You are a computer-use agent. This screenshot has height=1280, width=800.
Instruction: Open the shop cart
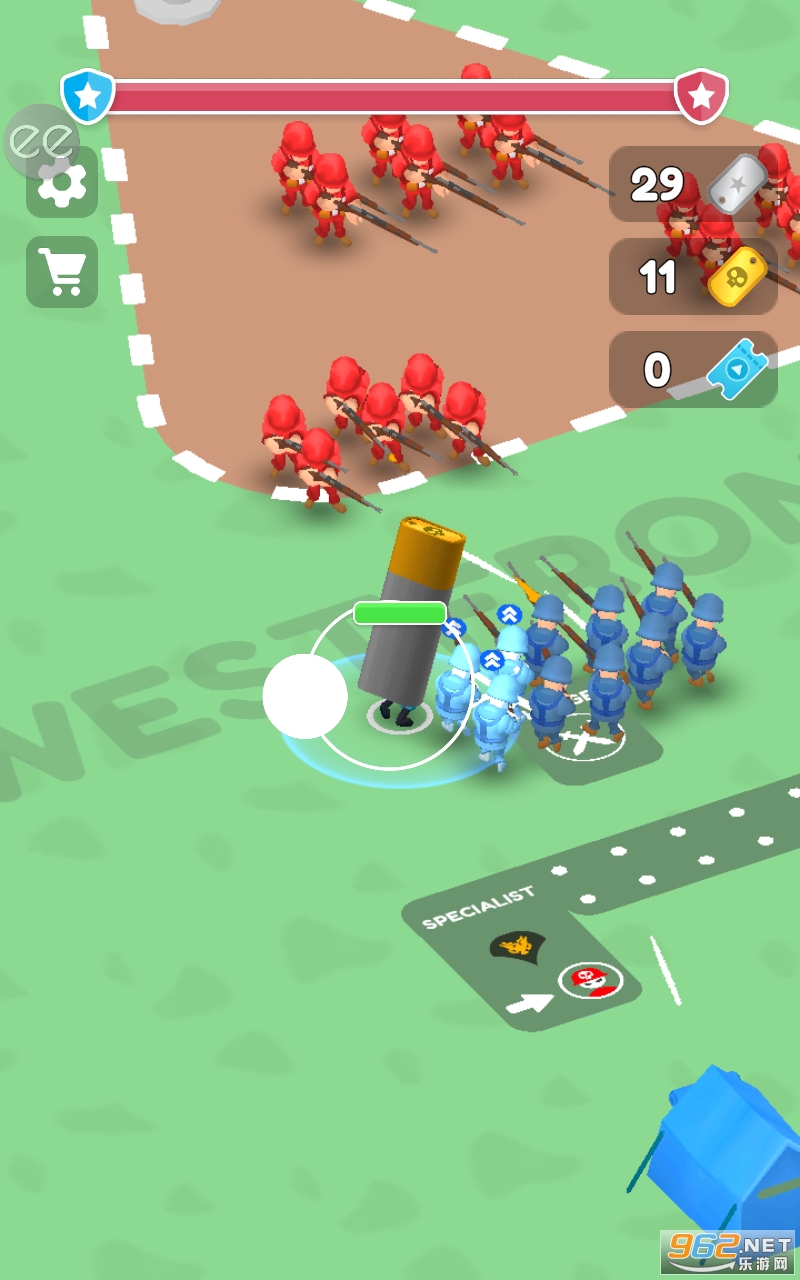(62, 272)
